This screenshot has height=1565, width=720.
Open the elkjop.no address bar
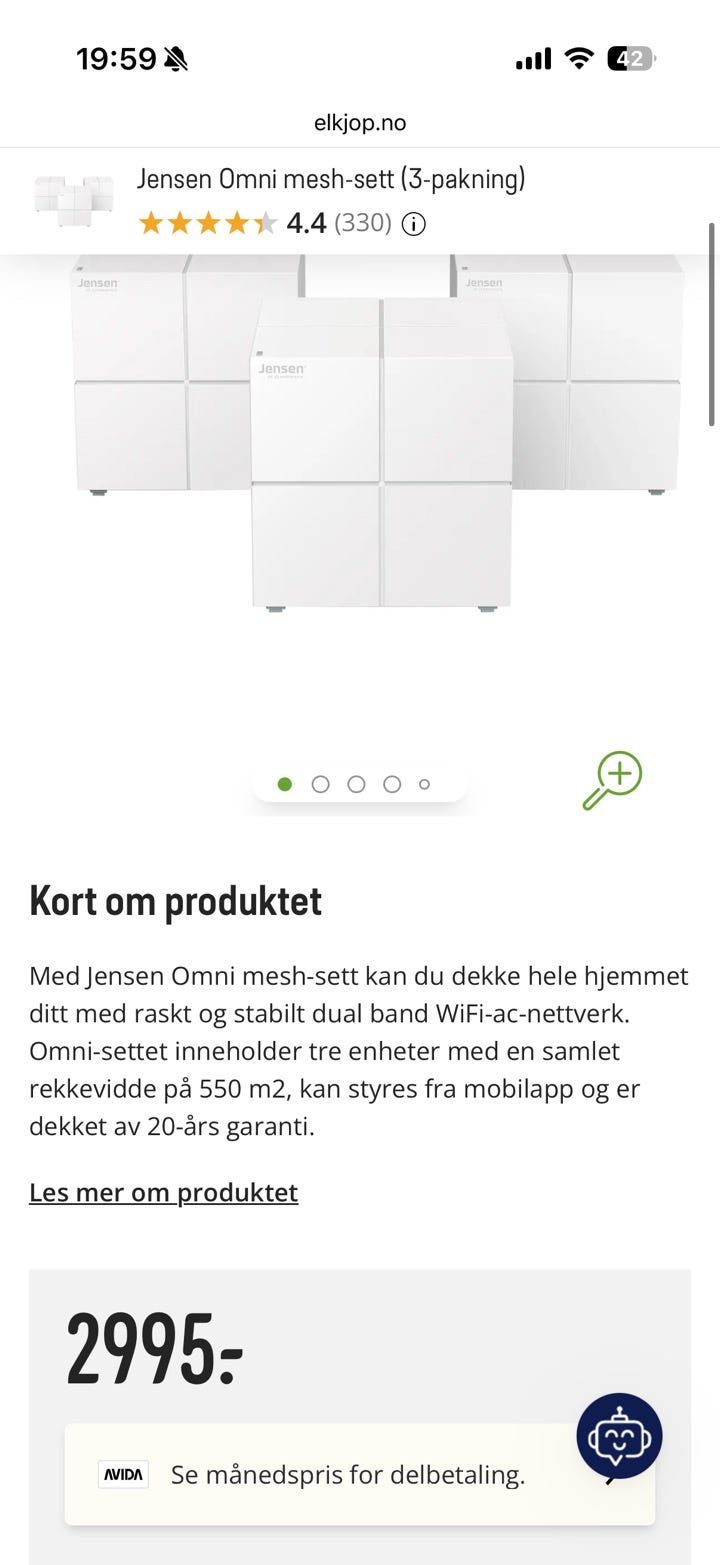click(x=360, y=123)
